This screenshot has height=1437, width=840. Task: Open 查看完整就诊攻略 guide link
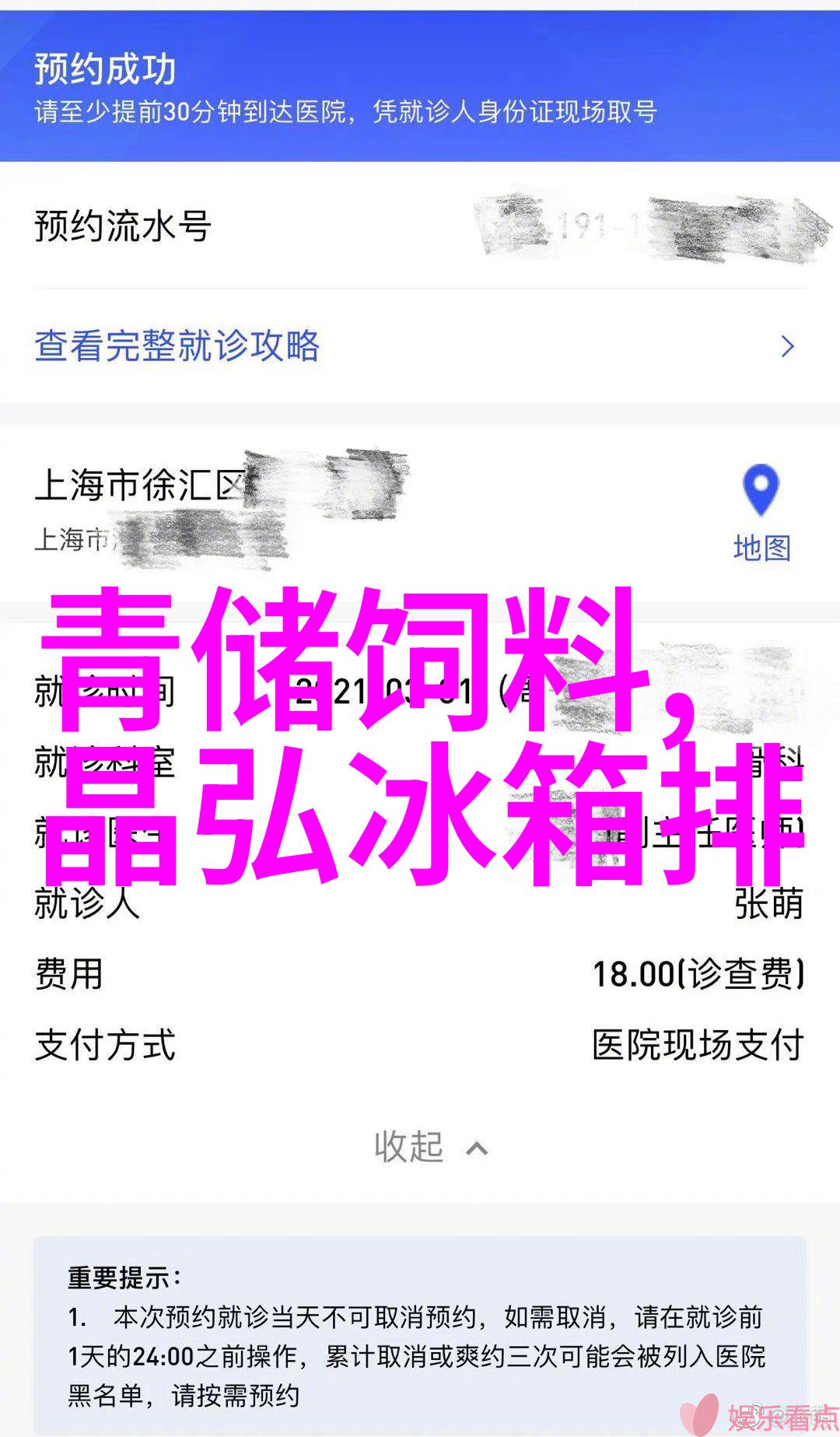point(177,346)
